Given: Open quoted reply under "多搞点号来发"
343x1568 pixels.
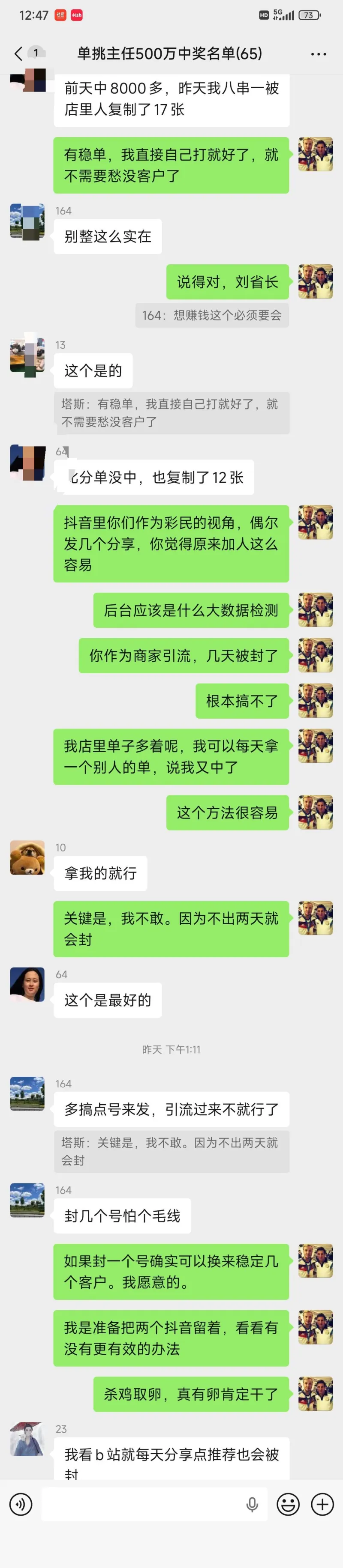Looking at the screenshot, I should click(171, 1152).
